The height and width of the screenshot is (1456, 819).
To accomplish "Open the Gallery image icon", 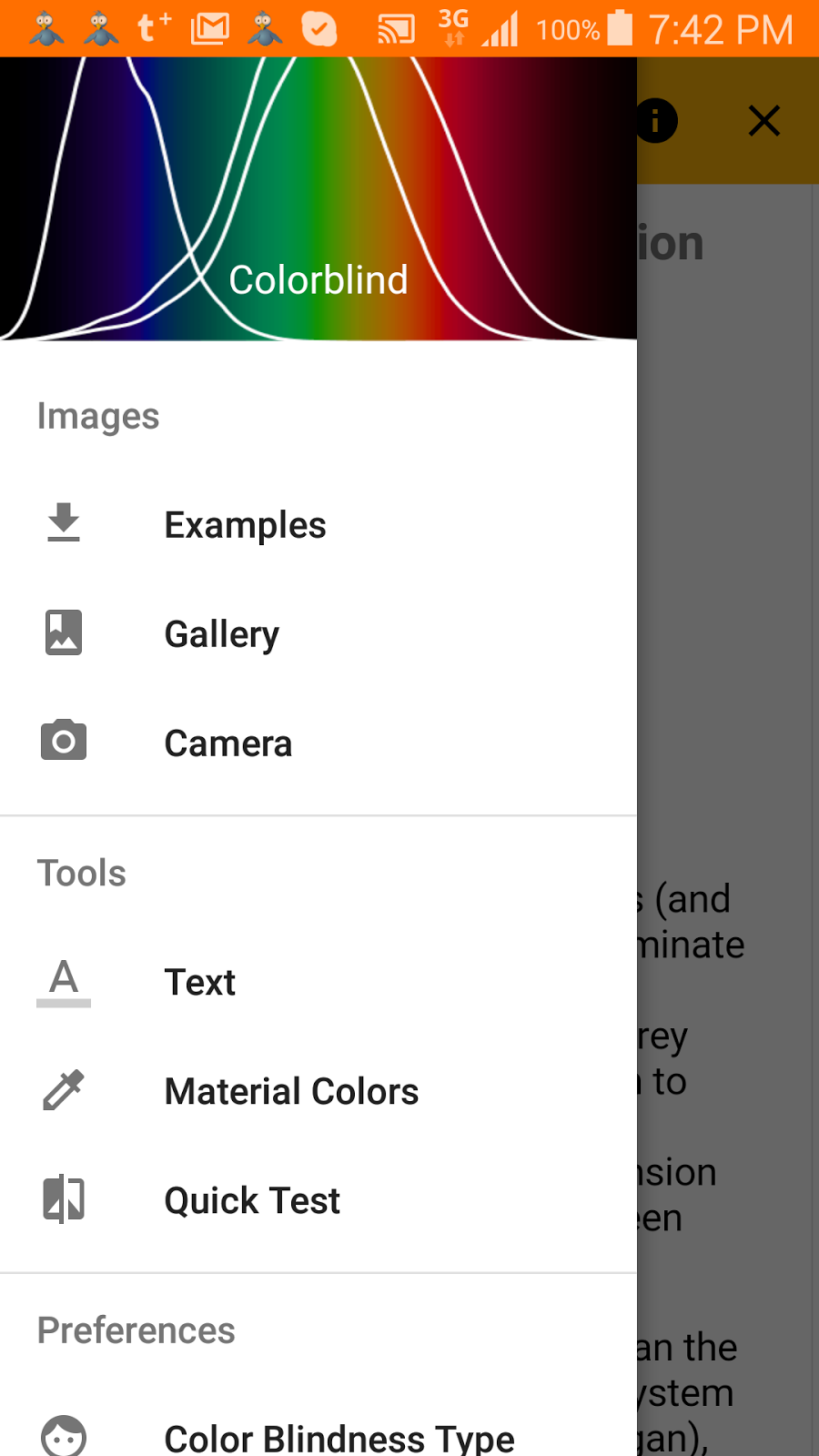I will (x=63, y=632).
